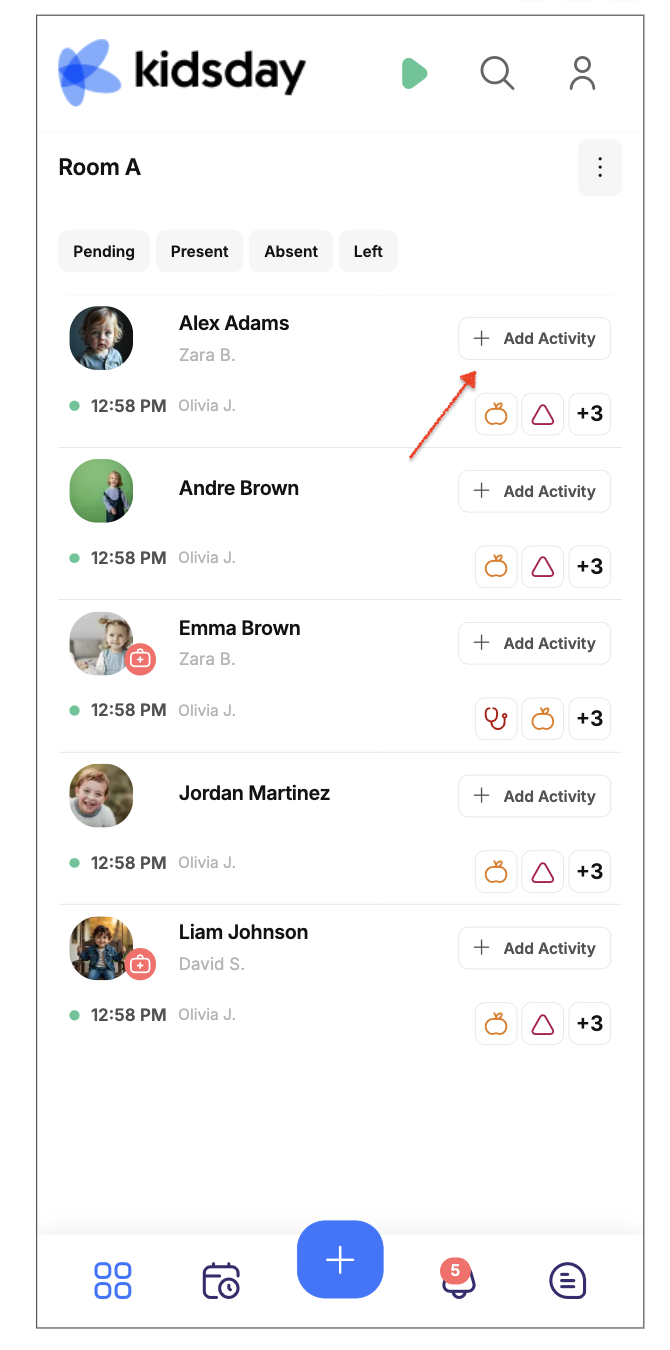Add activity for Liam Johnson

(535, 948)
